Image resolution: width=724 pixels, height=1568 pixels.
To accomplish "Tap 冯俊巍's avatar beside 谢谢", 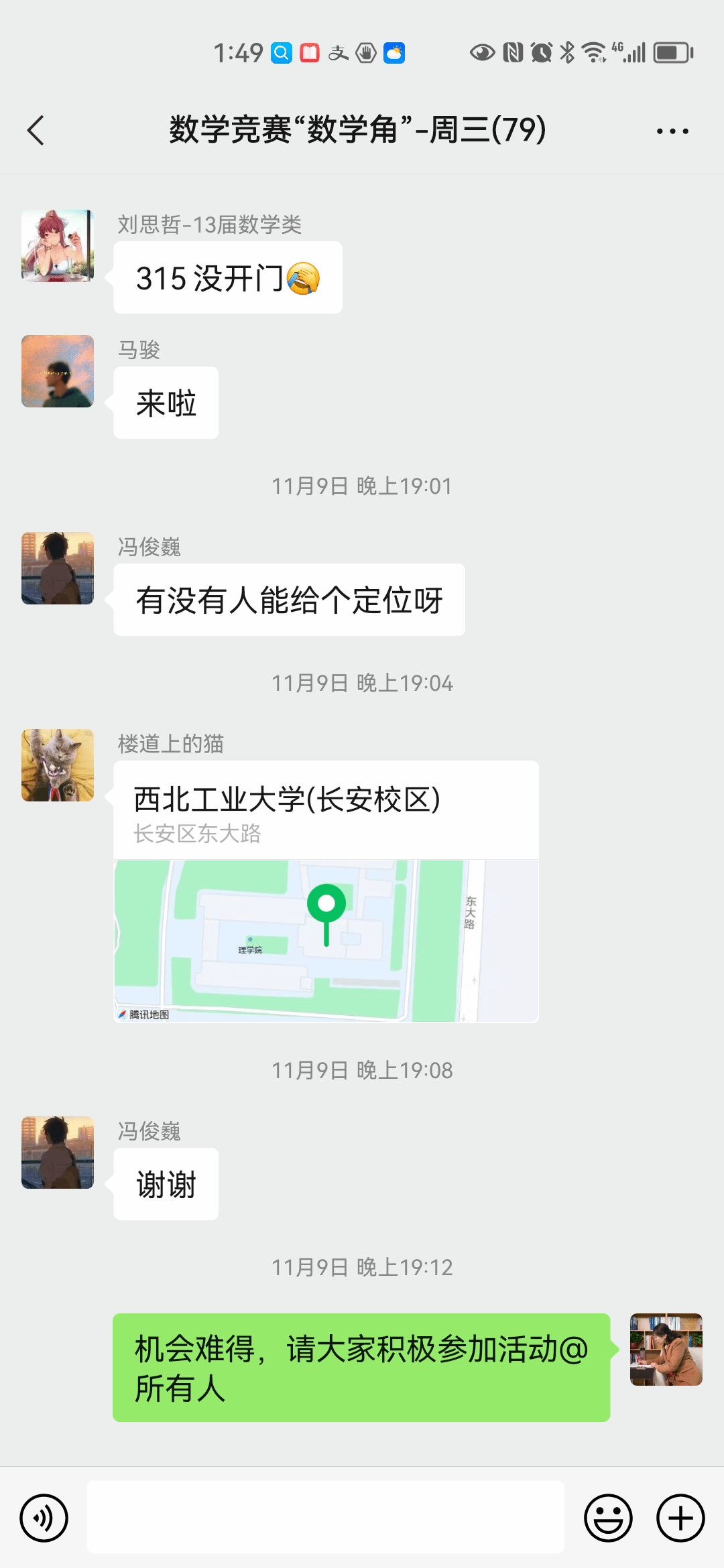I will coord(58,1153).
